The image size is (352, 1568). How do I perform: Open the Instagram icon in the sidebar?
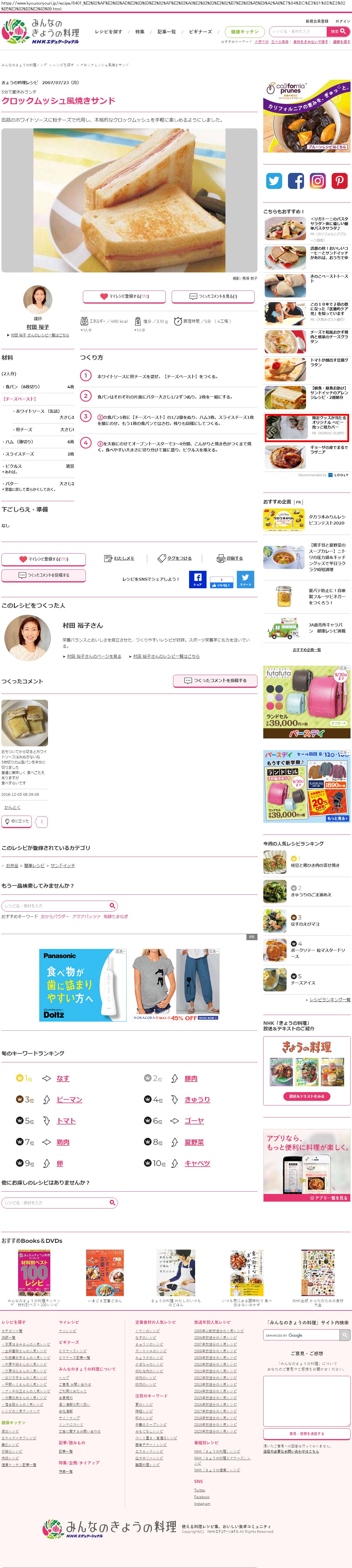click(317, 180)
